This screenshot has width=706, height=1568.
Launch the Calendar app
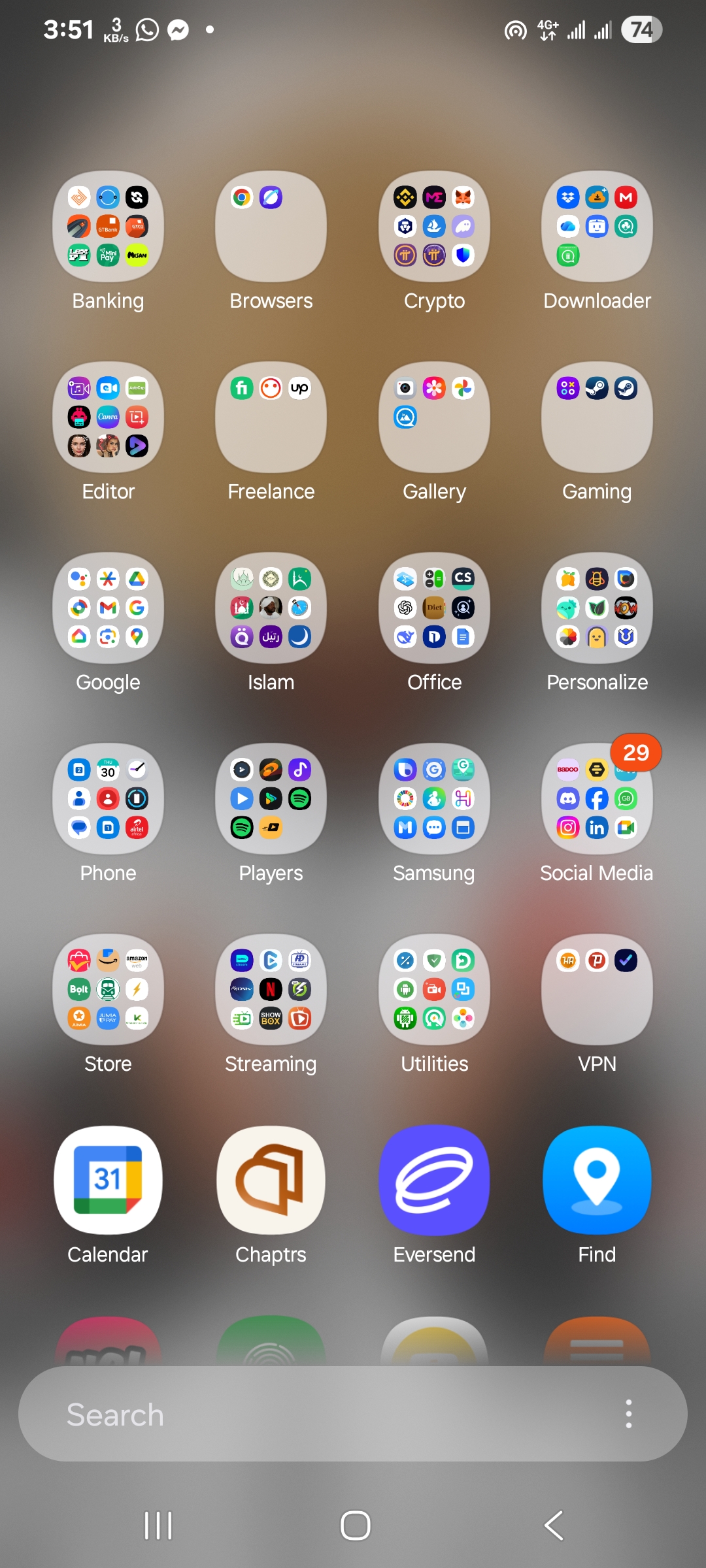pos(108,1180)
